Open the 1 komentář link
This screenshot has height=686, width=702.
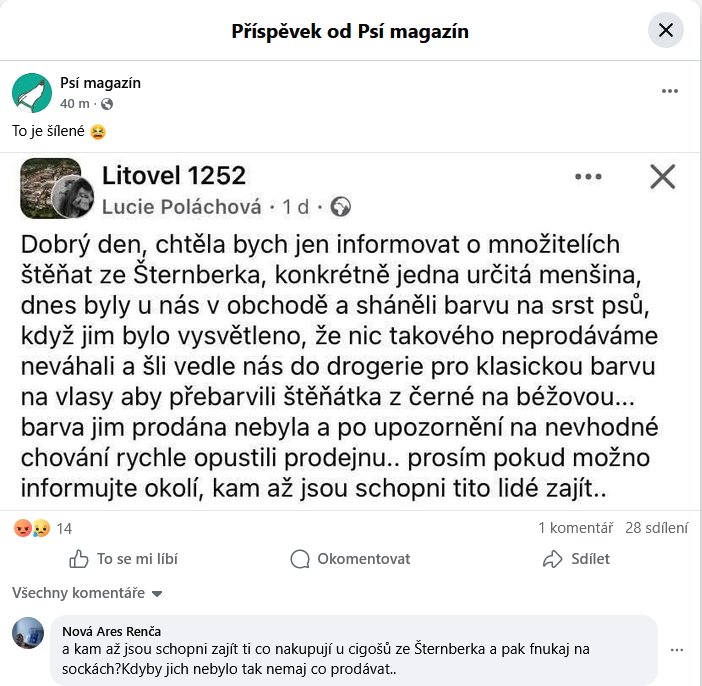coord(575,528)
